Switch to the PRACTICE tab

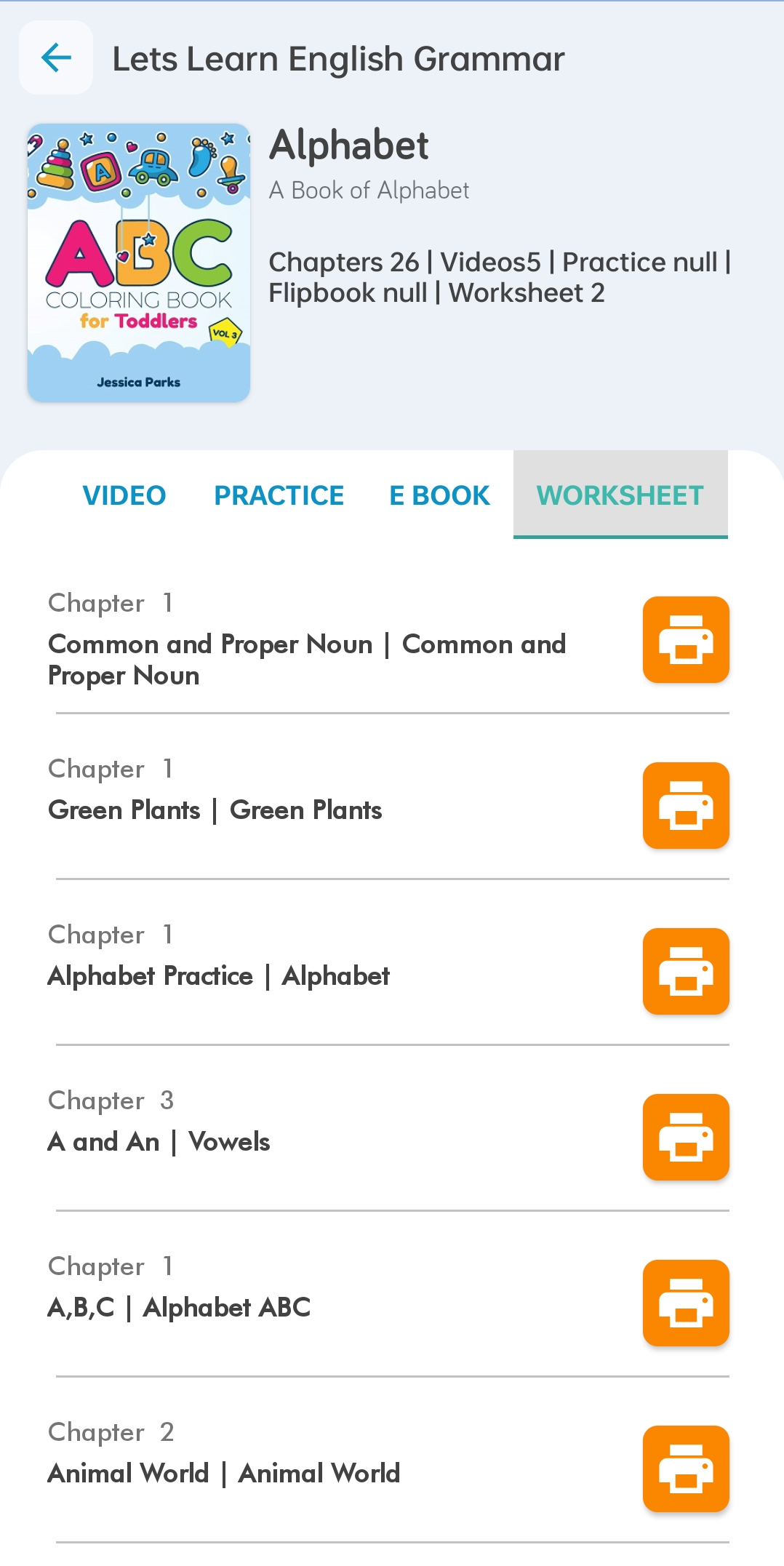coord(279,495)
